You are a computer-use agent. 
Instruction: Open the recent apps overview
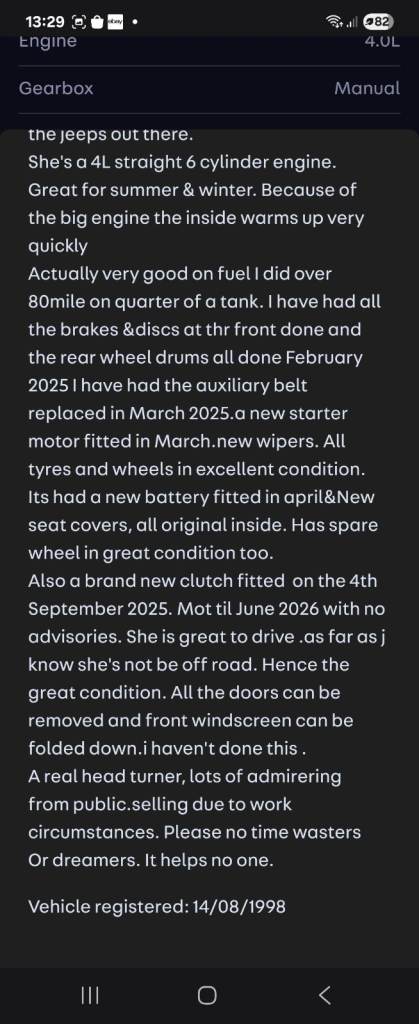point(89,995)
